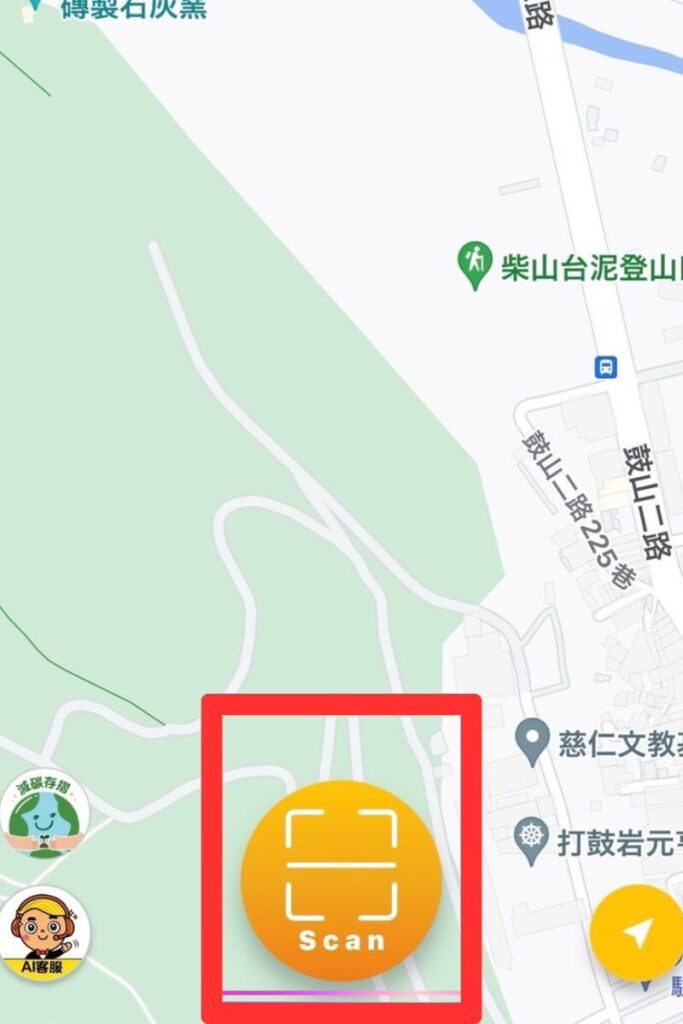This screenshot has height=1024, width=683.
Task: Tap the bus stop icon on 鼓山二路
Action: [606, 366]
